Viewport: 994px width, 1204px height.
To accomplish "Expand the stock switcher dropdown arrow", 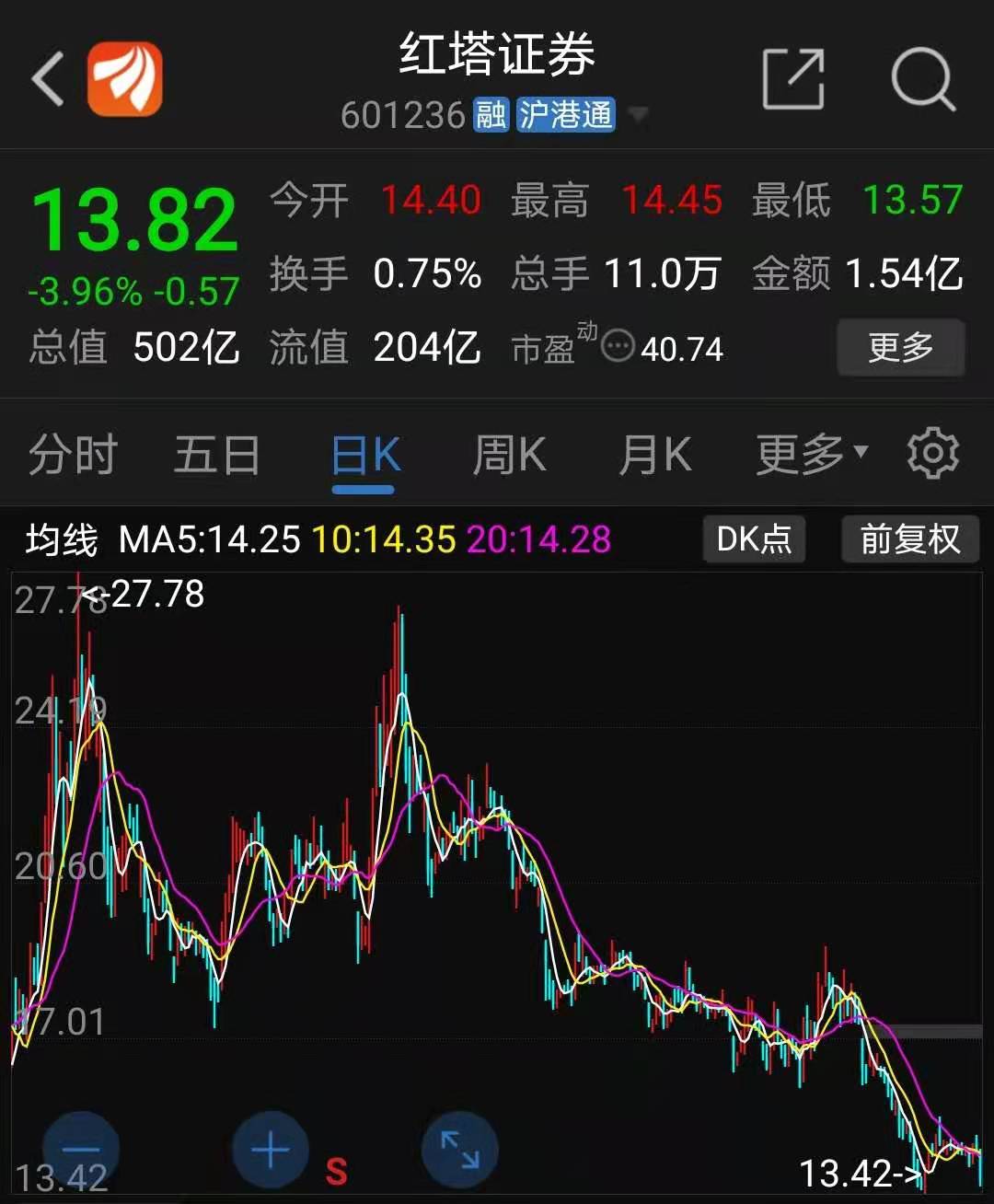I will [x=637, y=115].
